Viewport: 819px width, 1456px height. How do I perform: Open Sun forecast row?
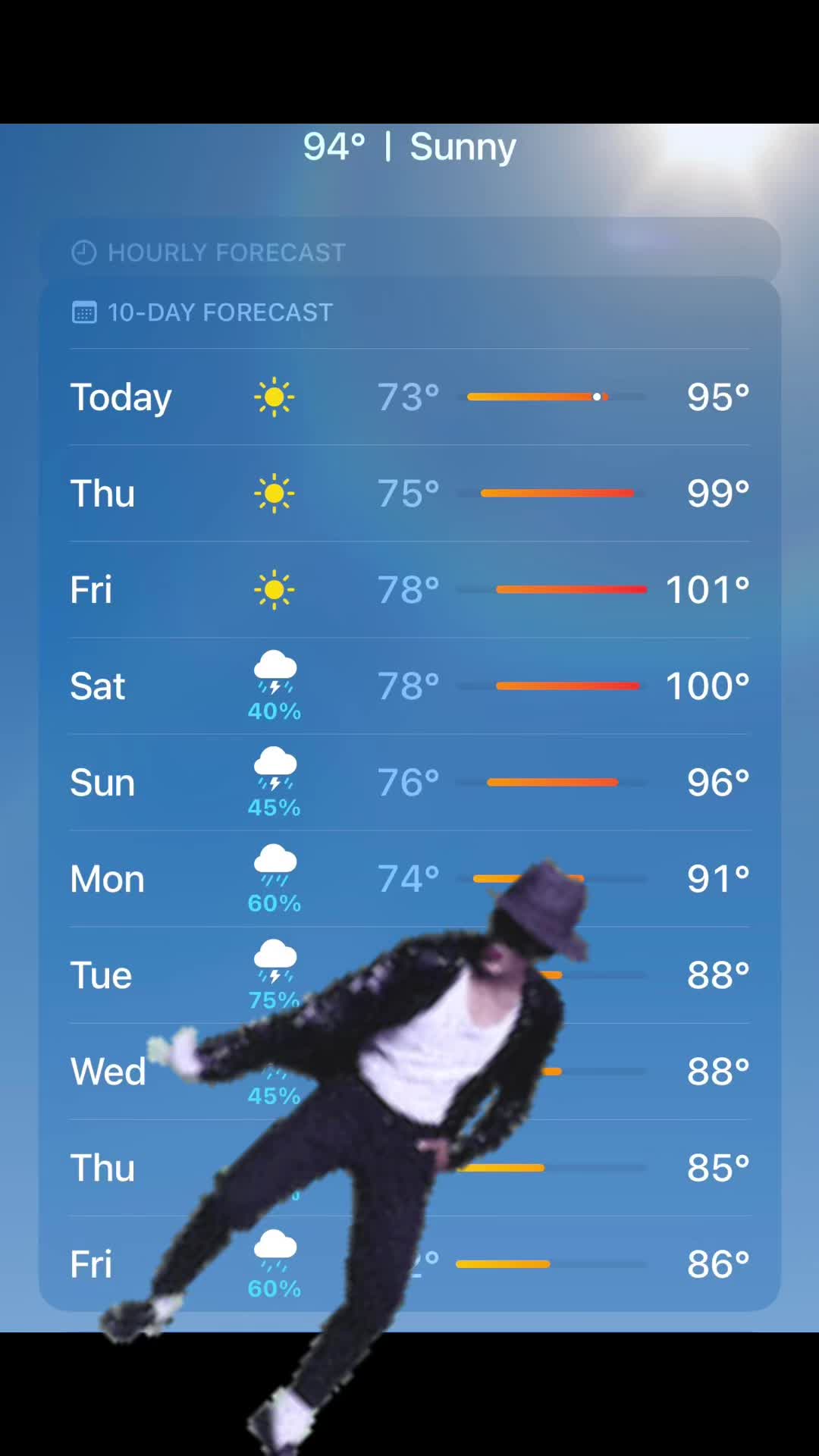(409, 782)
